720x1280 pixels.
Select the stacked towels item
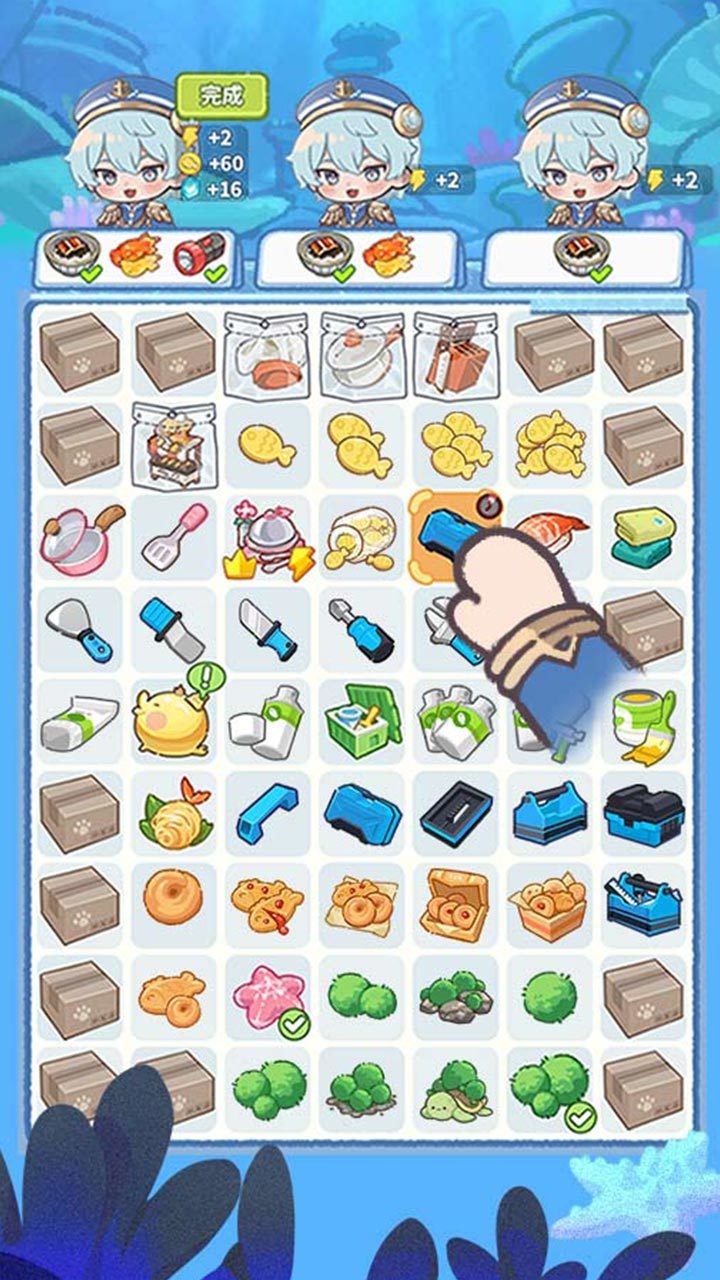pos(644,537)
